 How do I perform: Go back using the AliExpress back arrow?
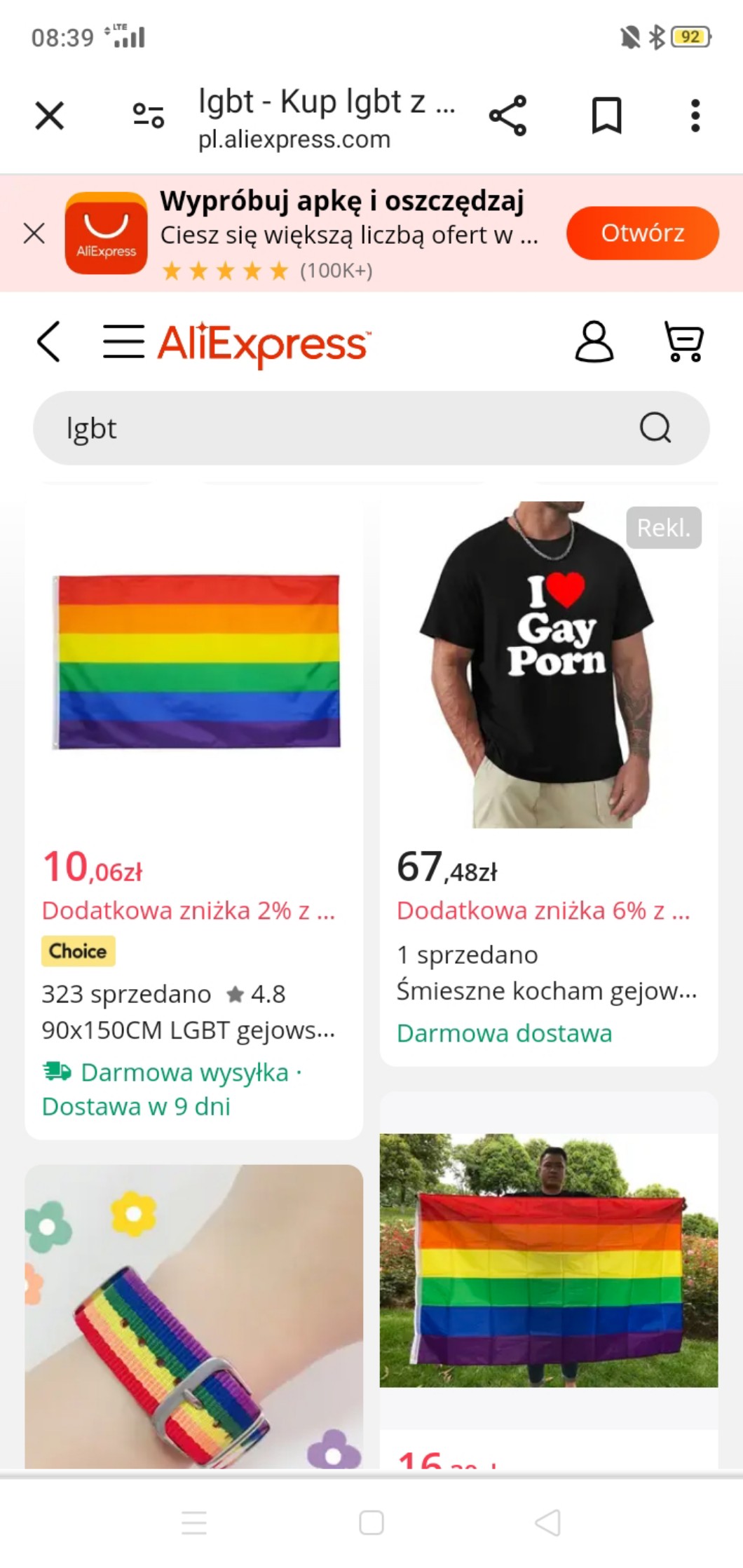point(49,342)
